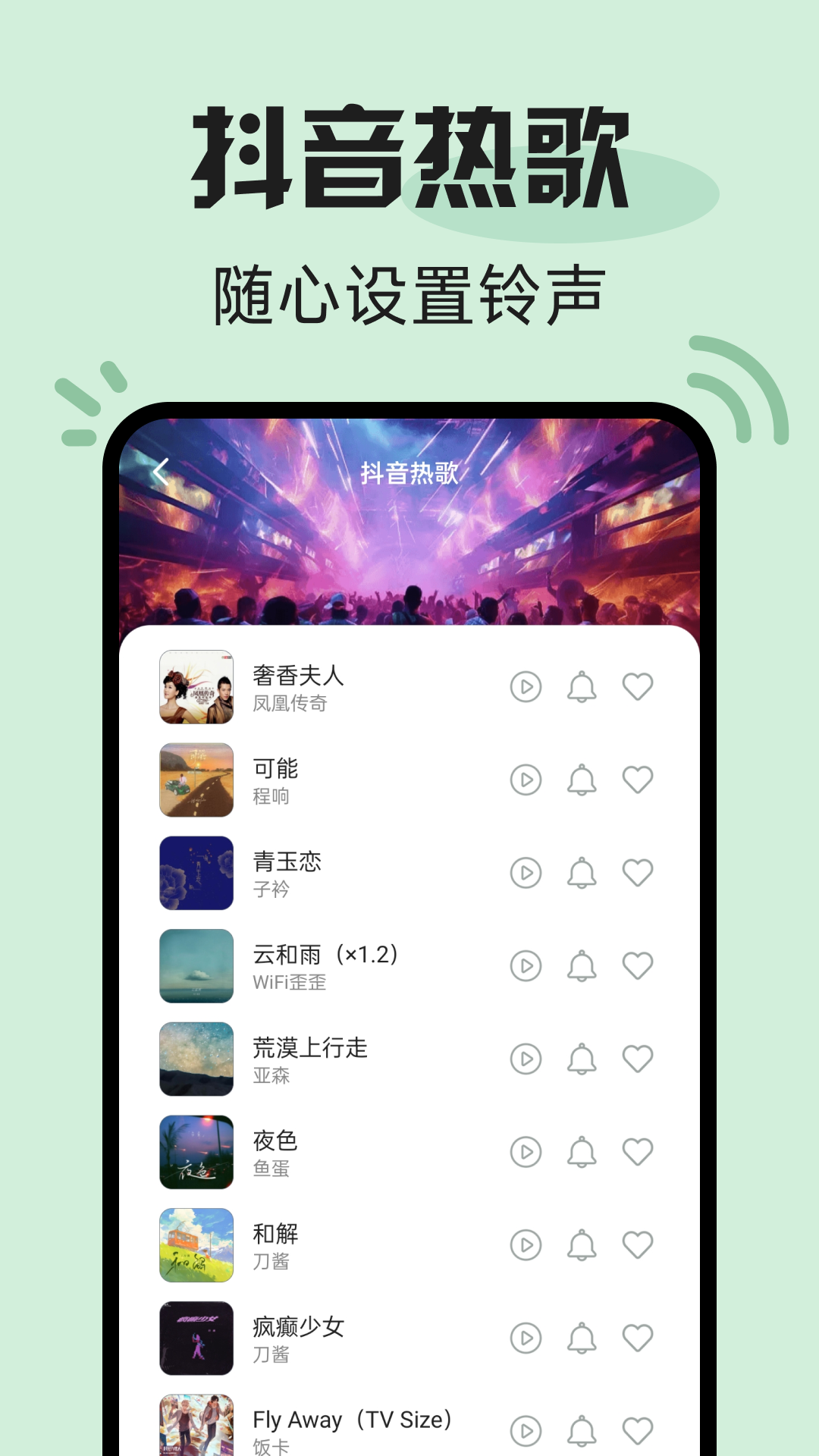This screenshot has width=819, height=1456.
Task: Toggle the heart icon beside Fly Away
Action: click(637, 1429)
